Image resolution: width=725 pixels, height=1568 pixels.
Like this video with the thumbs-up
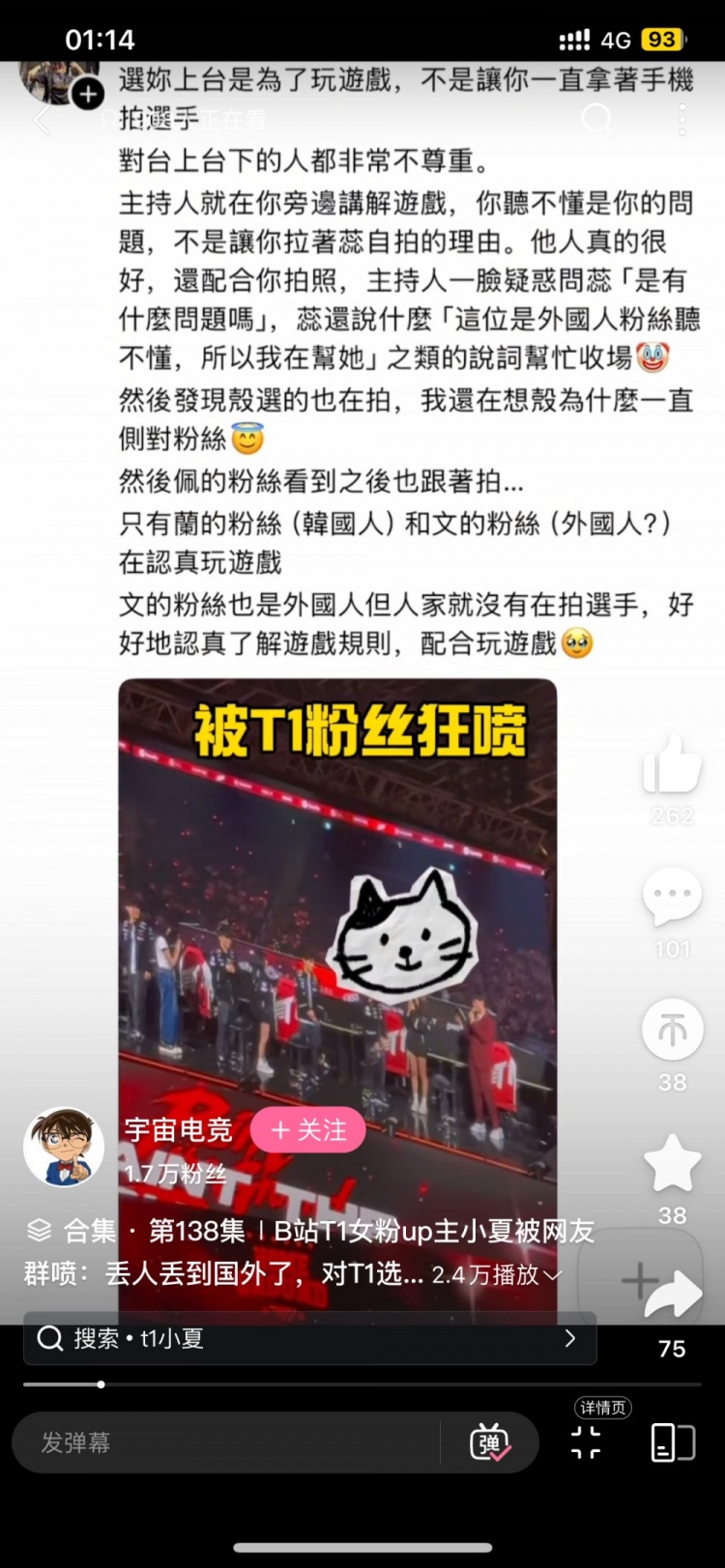coord(672,767)
